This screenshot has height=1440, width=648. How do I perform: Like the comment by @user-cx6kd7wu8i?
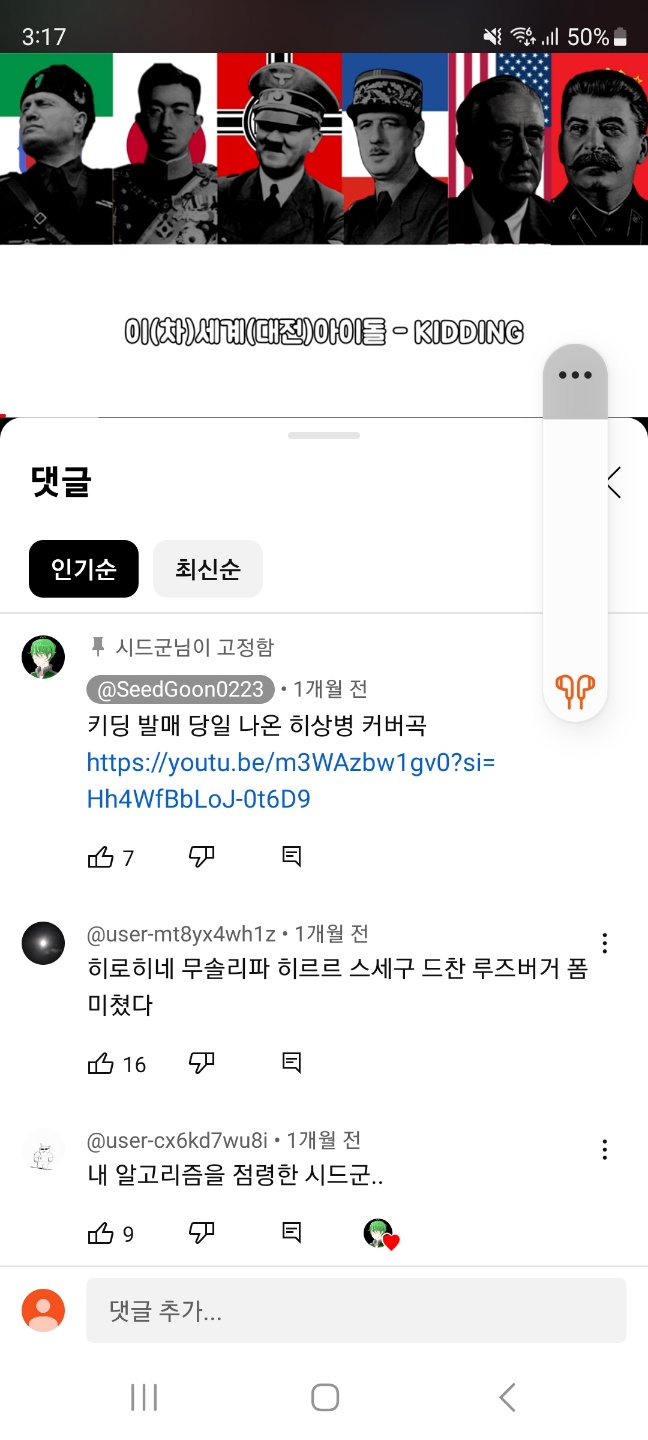tap(101, 1234)
